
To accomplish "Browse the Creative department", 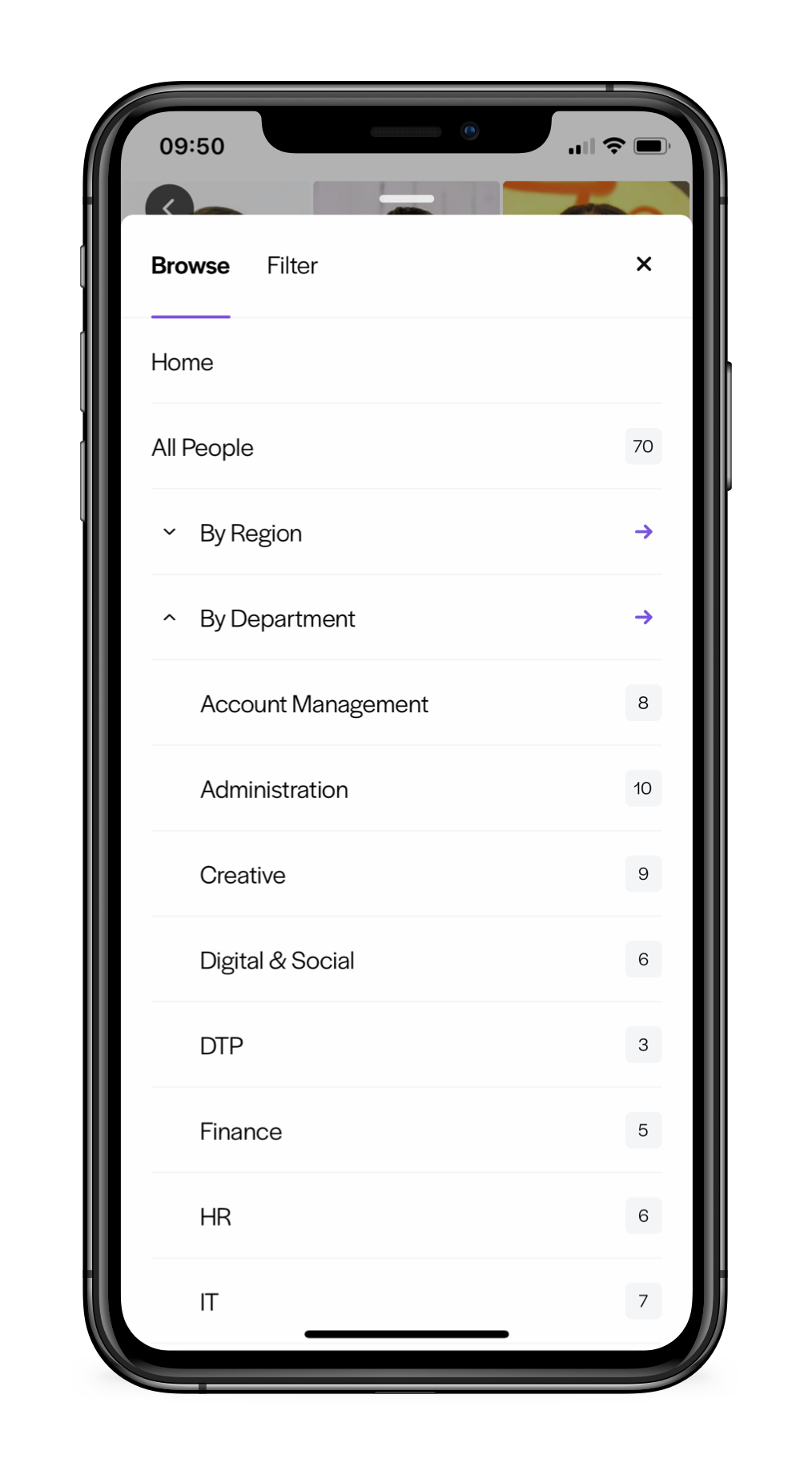I will point(243,876).
